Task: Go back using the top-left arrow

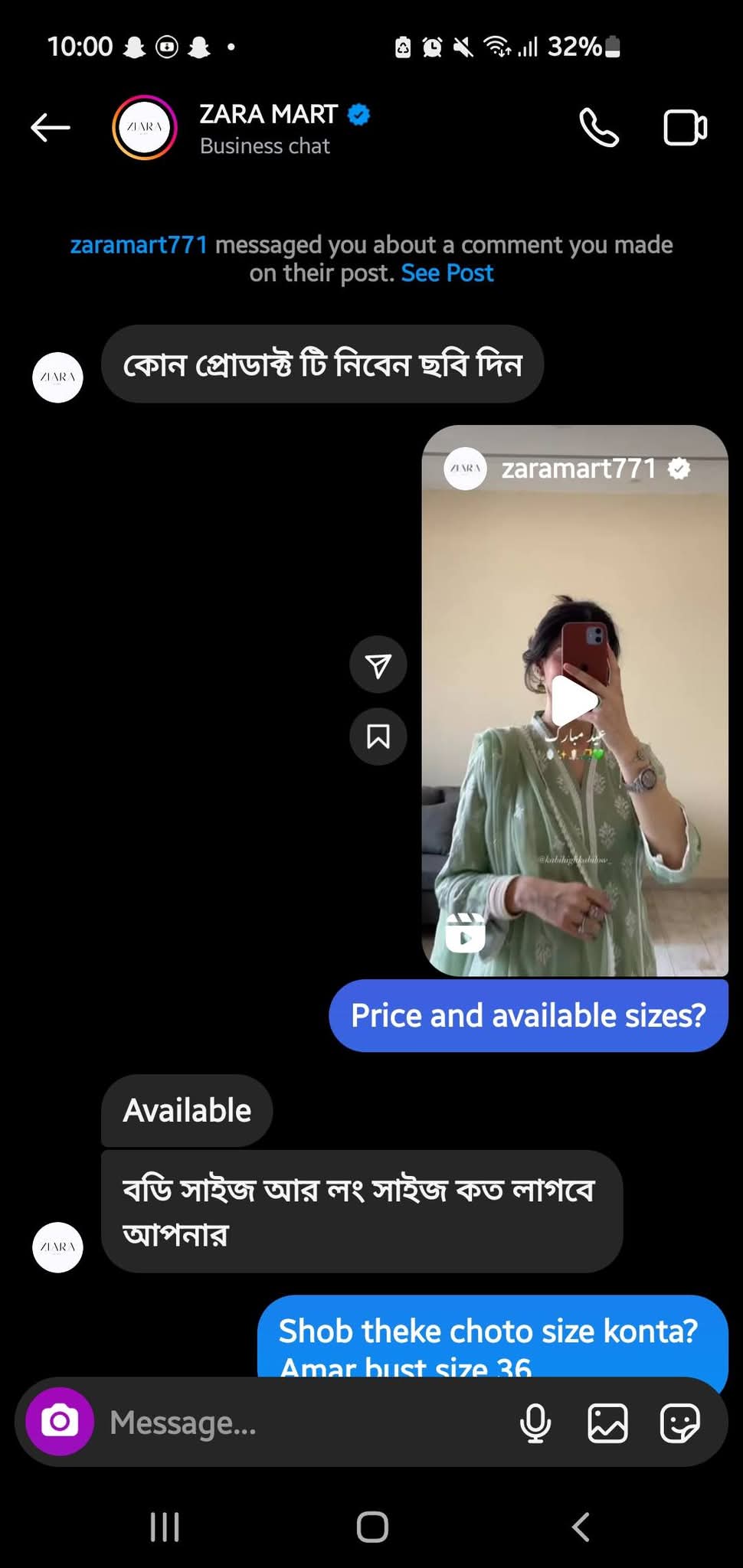Action: (x=51, y=128)
